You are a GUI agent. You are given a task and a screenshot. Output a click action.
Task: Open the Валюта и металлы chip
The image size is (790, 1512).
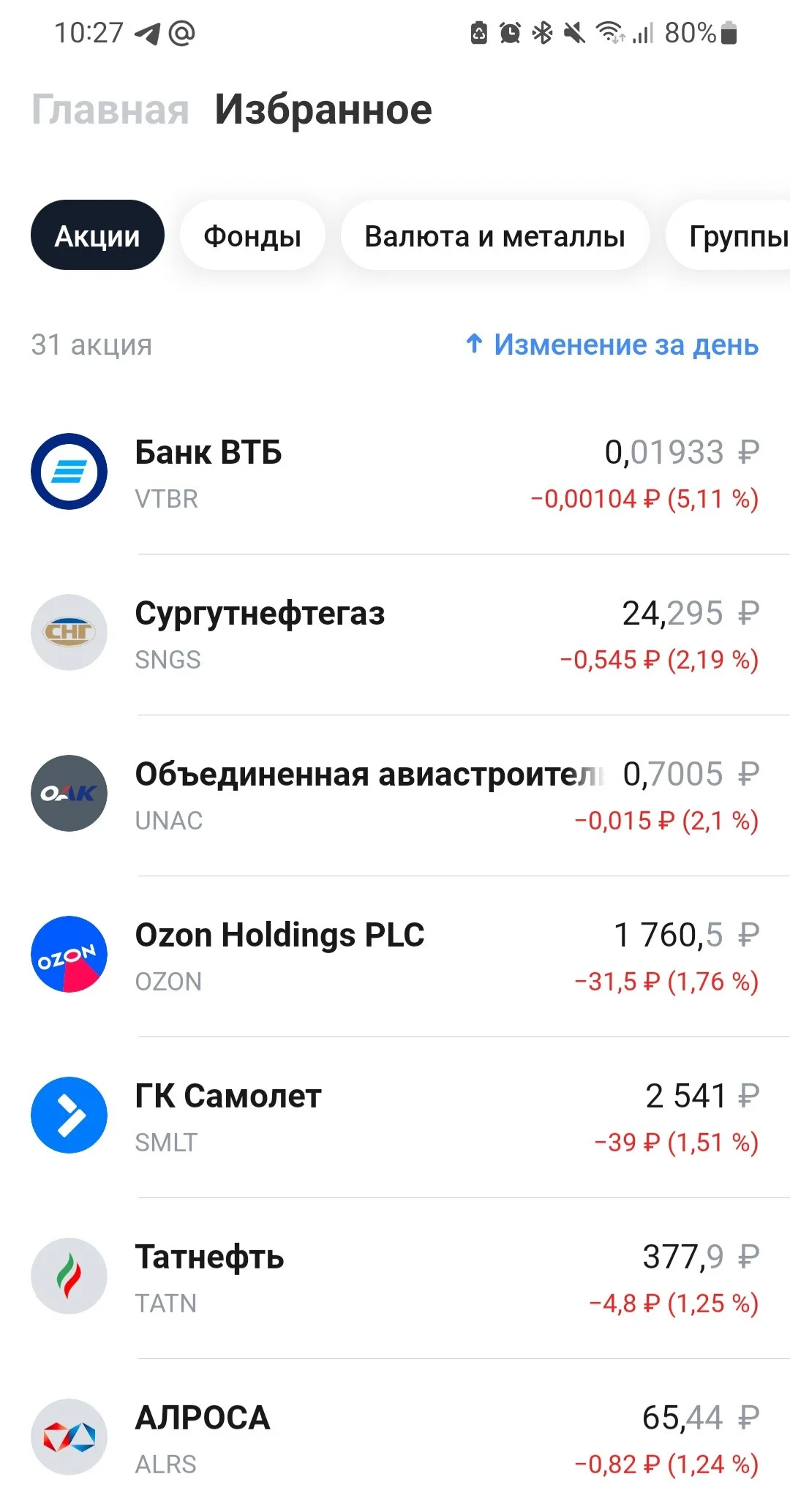[x=495, y=236]
